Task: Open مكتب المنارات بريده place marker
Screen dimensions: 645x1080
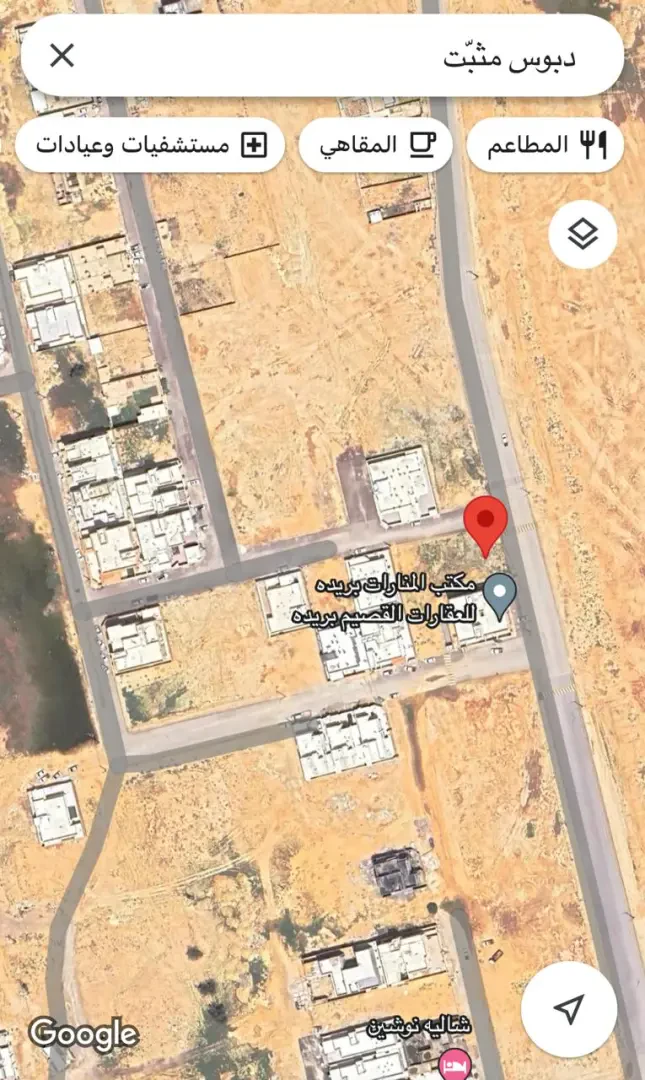Action: [499, 592]
